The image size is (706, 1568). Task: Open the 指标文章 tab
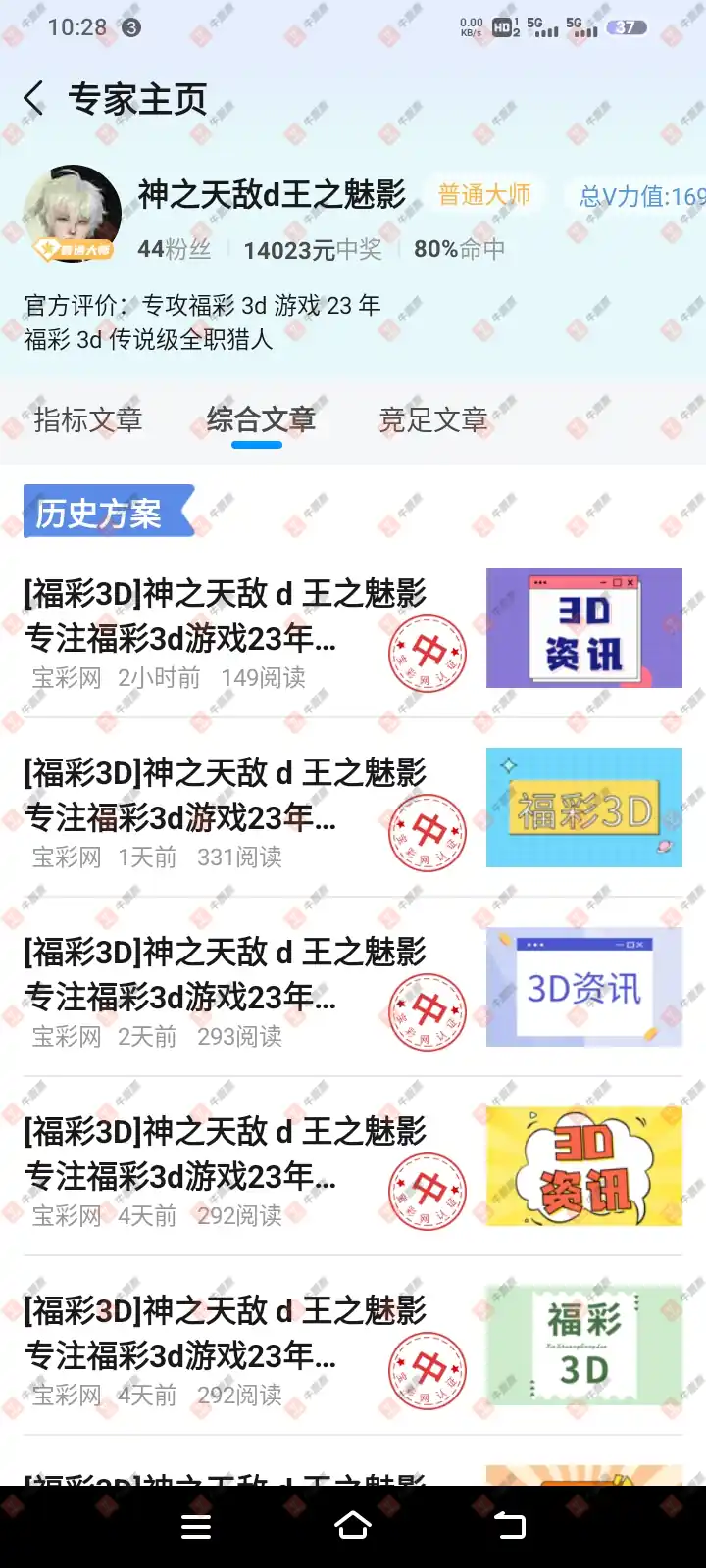pyautogui.click(x=86, y=419)
